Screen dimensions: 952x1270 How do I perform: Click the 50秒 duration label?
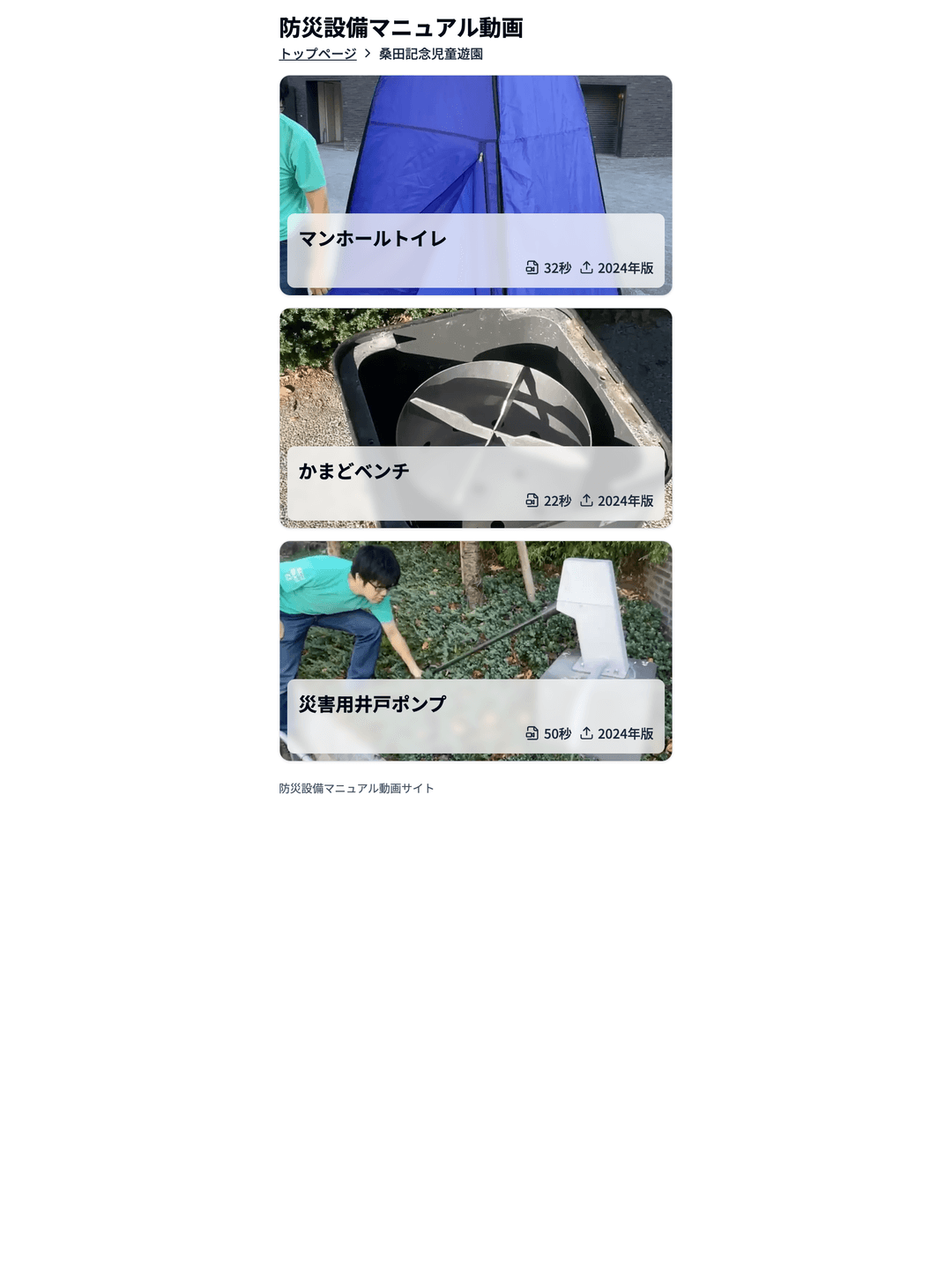coord(556,733)
